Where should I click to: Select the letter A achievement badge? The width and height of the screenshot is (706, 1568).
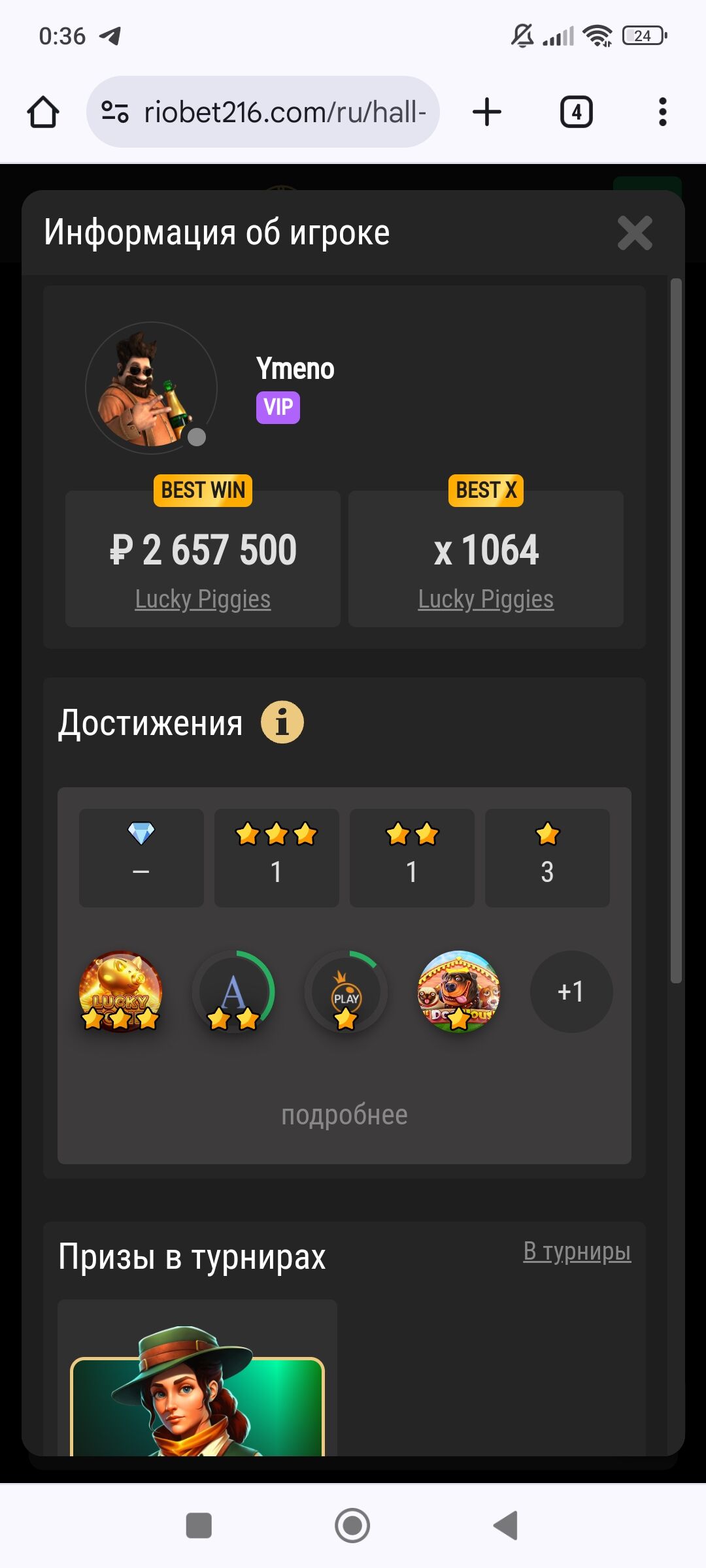[233, 992]
